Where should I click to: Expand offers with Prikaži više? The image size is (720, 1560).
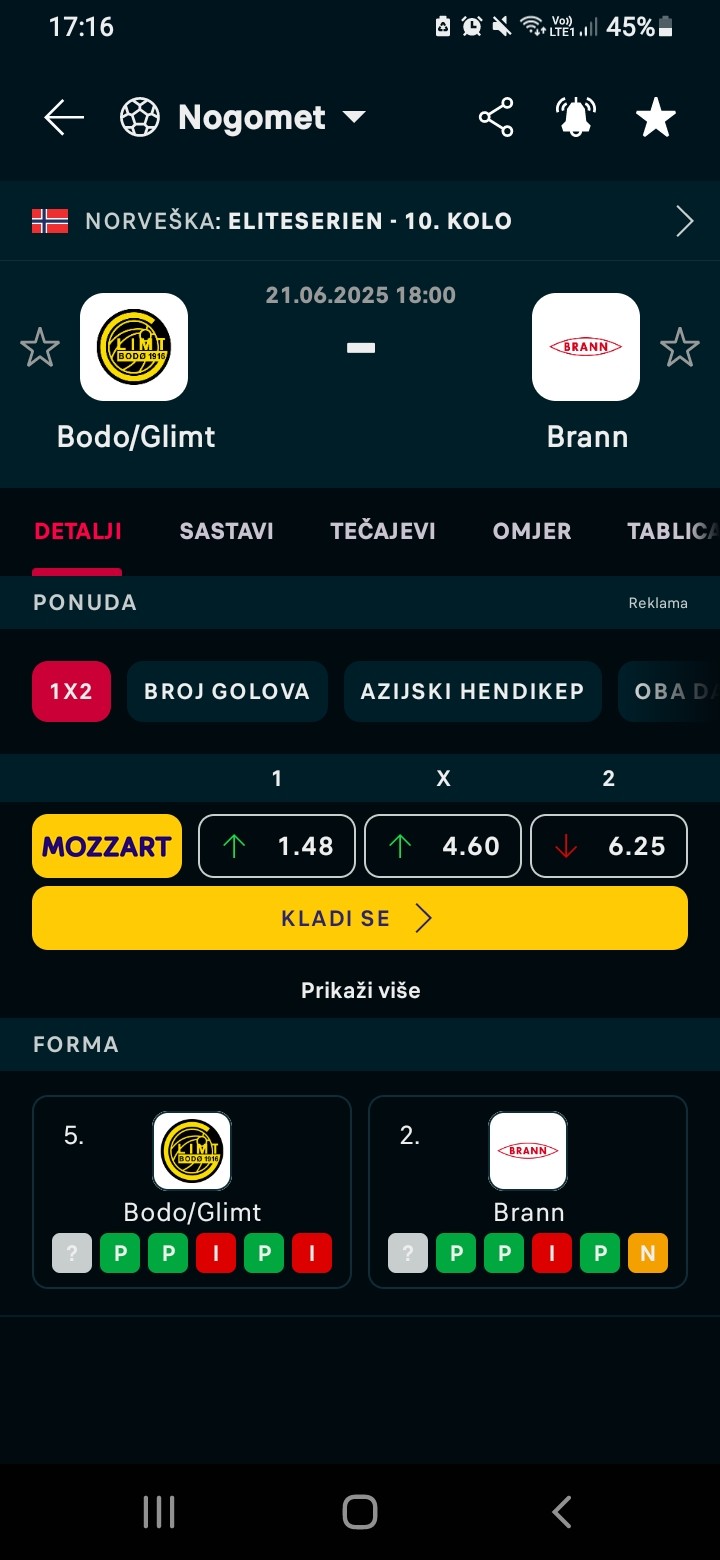click(x=360, y=991)
